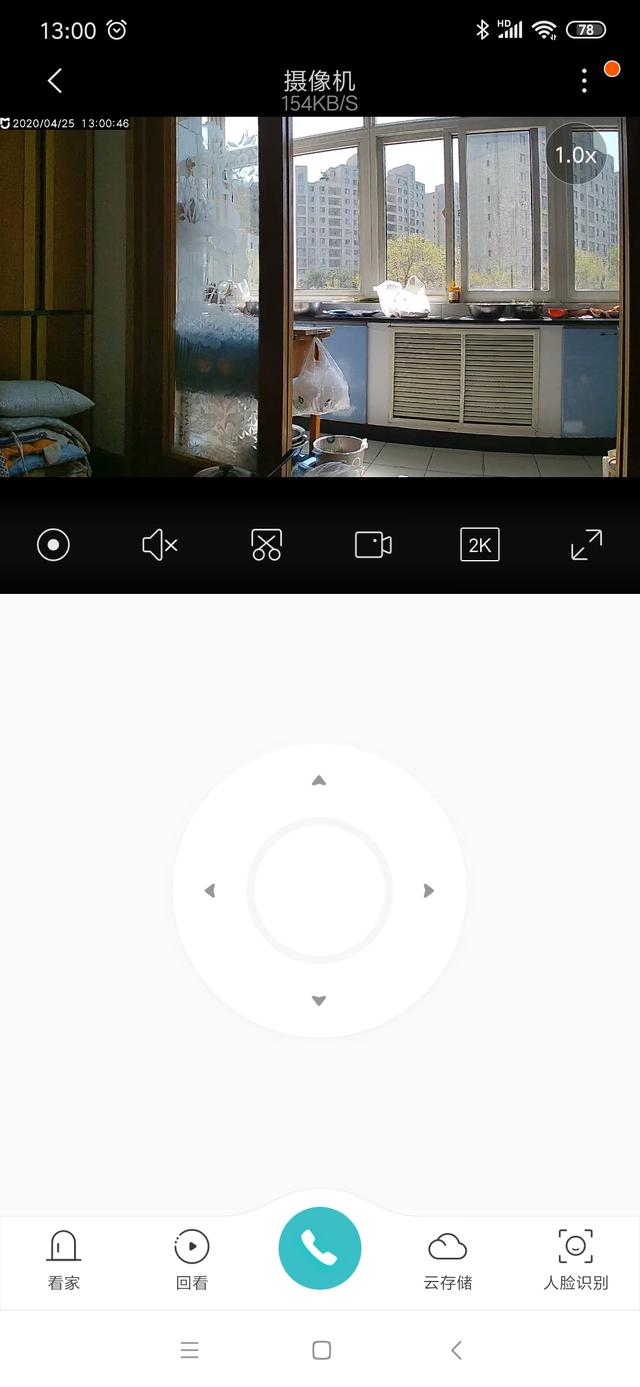Start recording video of the feed

click(x=373, y=545)
